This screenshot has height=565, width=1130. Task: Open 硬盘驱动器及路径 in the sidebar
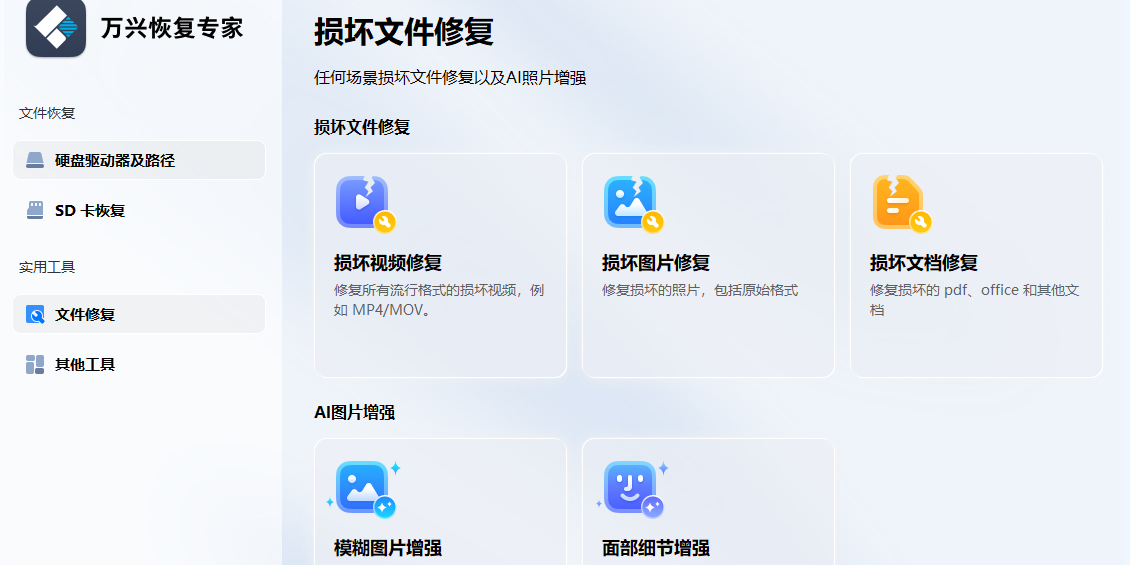click(138, 160)
